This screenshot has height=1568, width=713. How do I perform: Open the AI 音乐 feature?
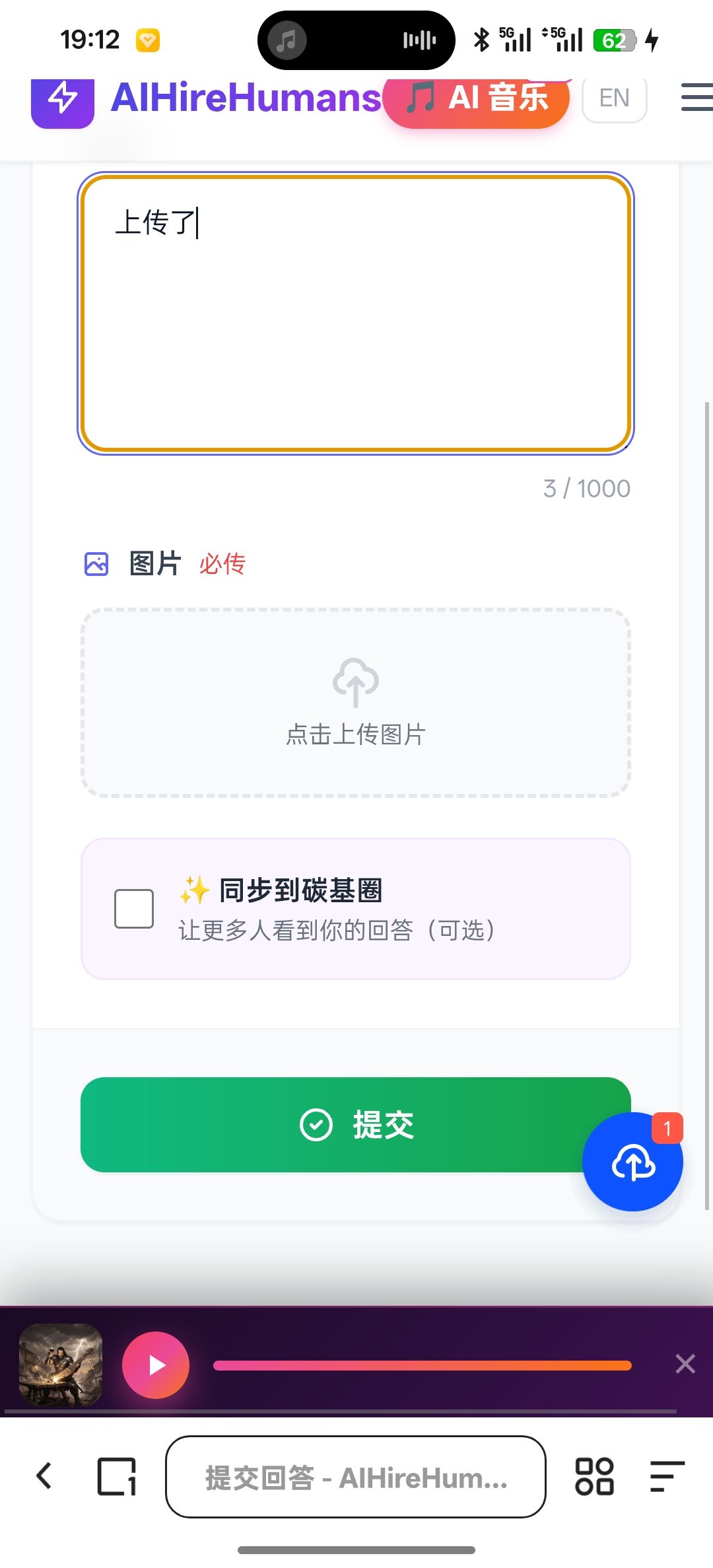click(x=476, y=98)
